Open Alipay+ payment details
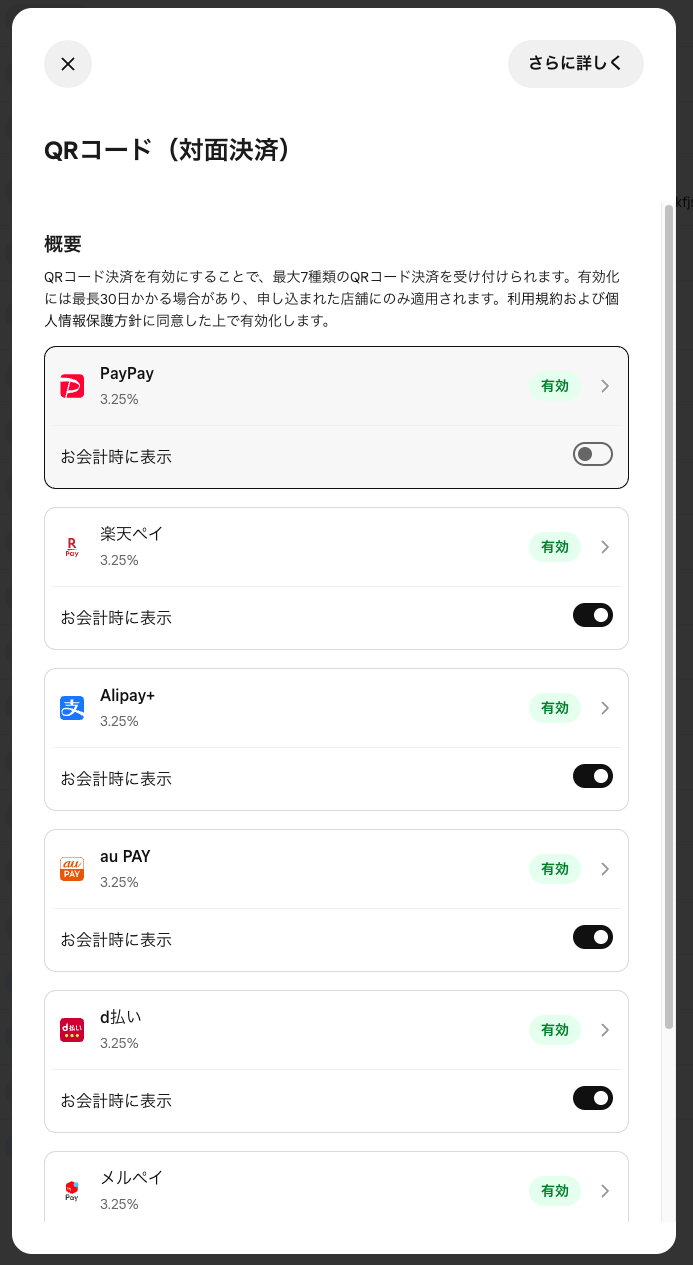693x1265 pixels. 604,708
